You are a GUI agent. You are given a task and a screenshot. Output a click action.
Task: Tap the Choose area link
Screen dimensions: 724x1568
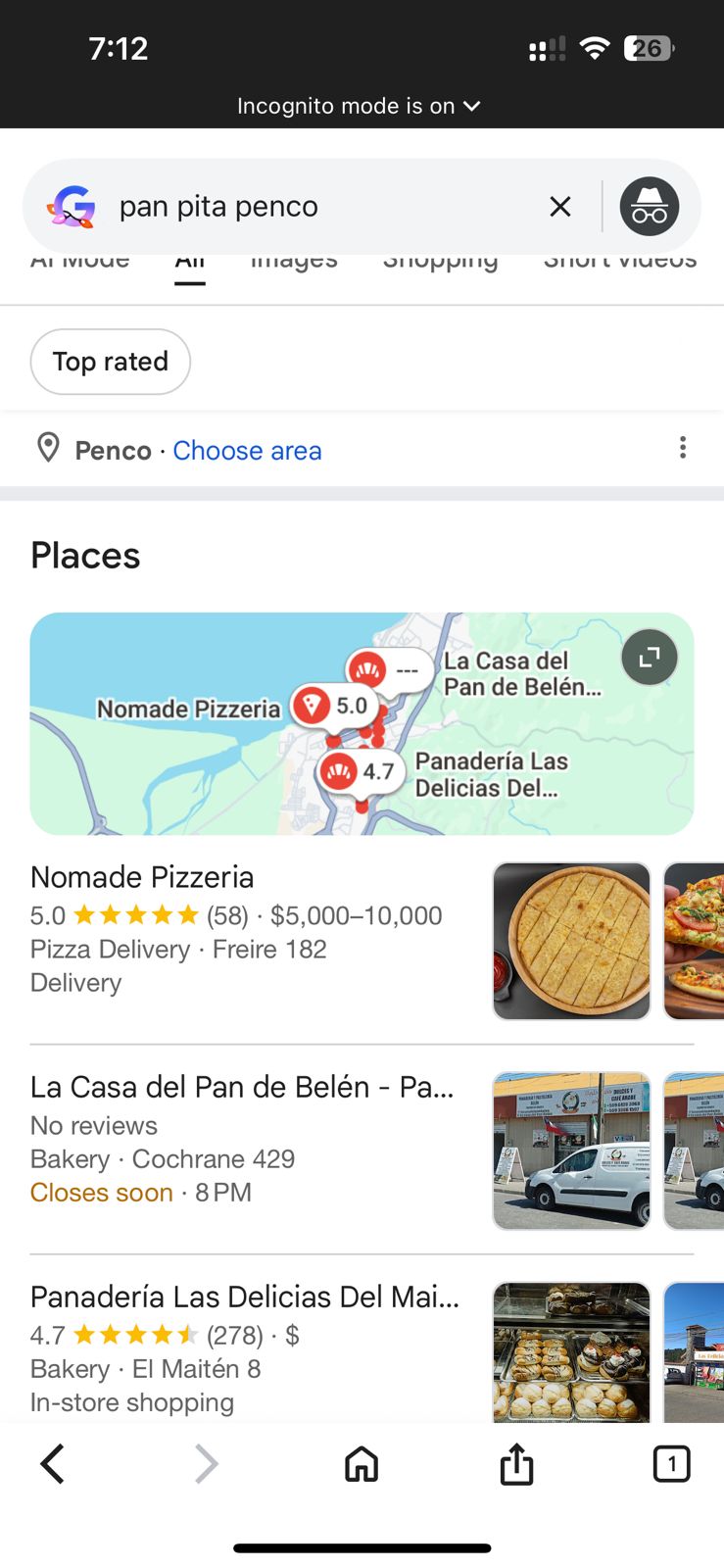click(x=247, y=450)
